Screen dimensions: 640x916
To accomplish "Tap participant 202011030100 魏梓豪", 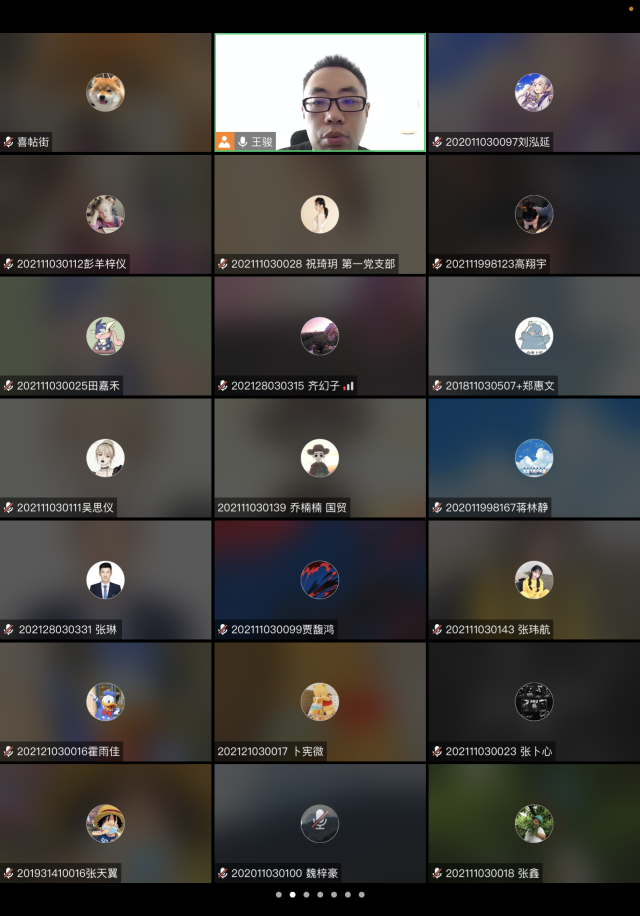I will pos(320,823).
